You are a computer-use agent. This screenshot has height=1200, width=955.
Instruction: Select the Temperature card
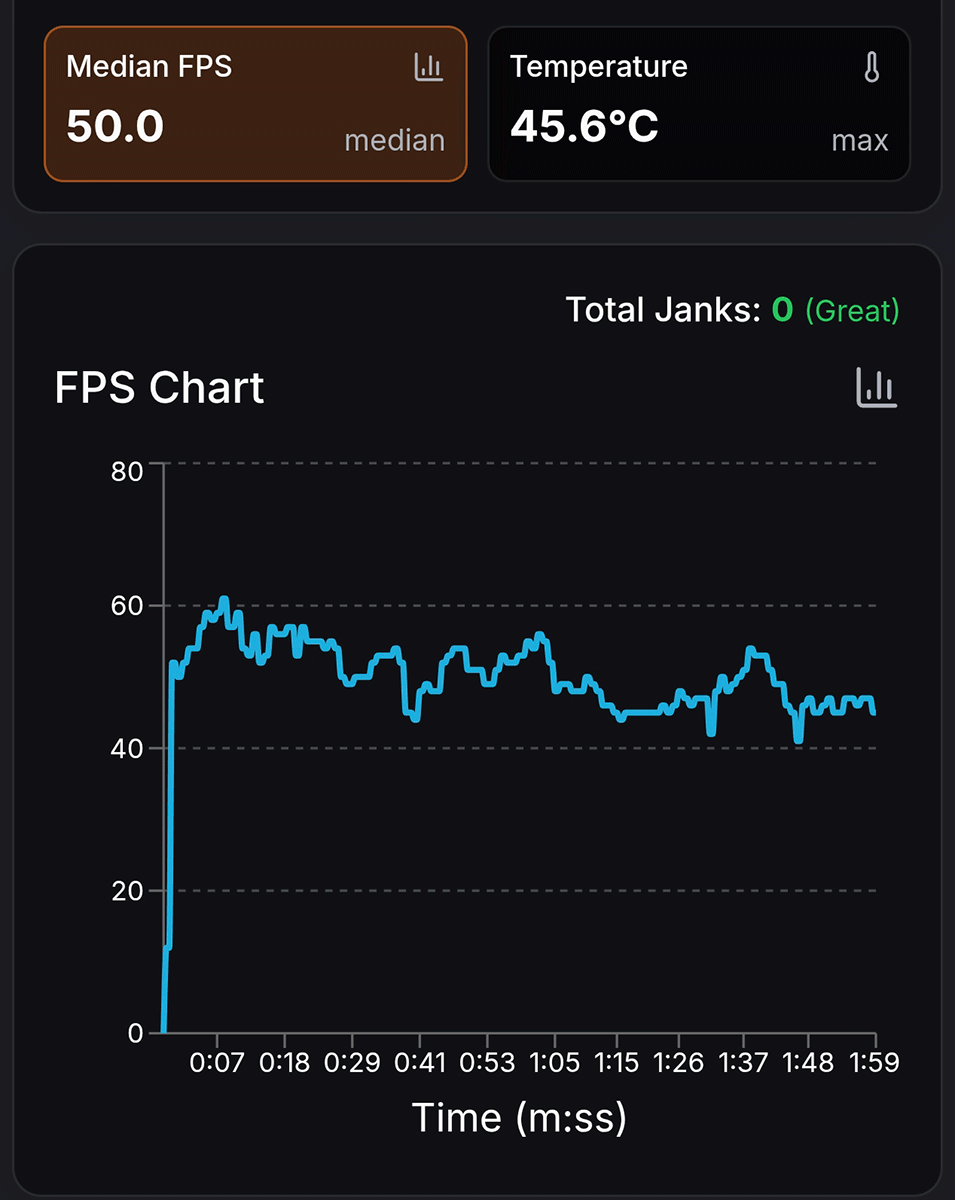coord(699,104)
